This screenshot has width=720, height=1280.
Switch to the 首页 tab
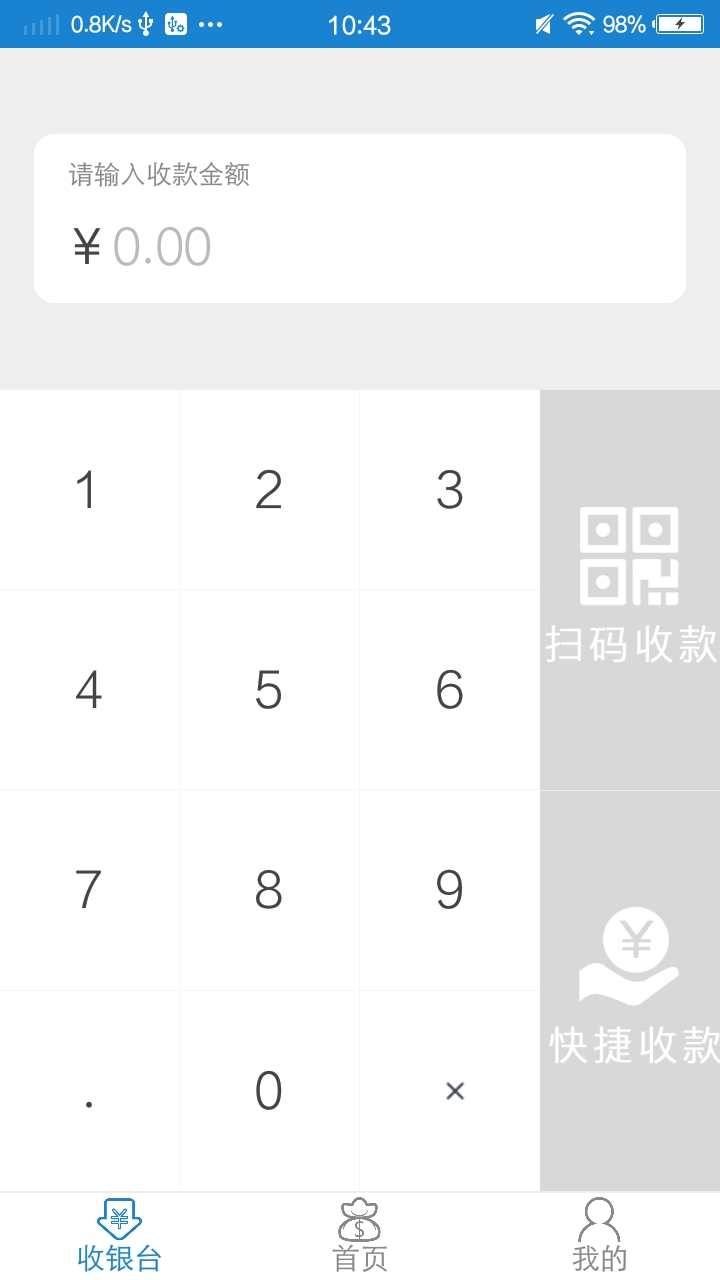click(360, 1237)
